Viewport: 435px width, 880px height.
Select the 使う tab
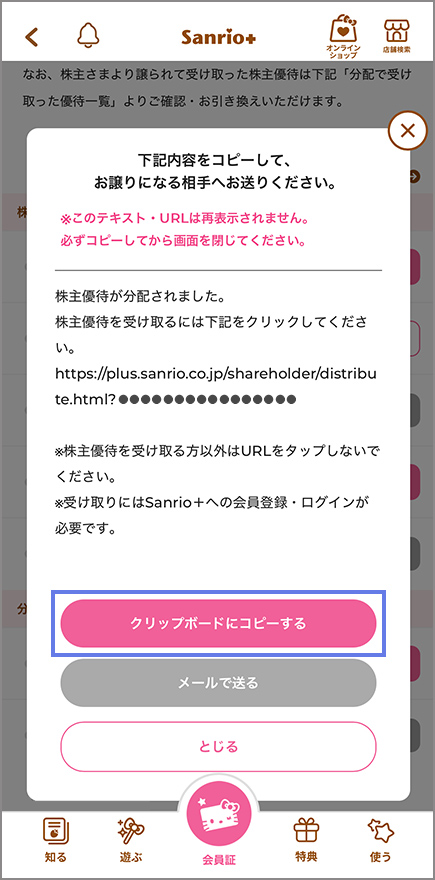click(x=381, y=838)
